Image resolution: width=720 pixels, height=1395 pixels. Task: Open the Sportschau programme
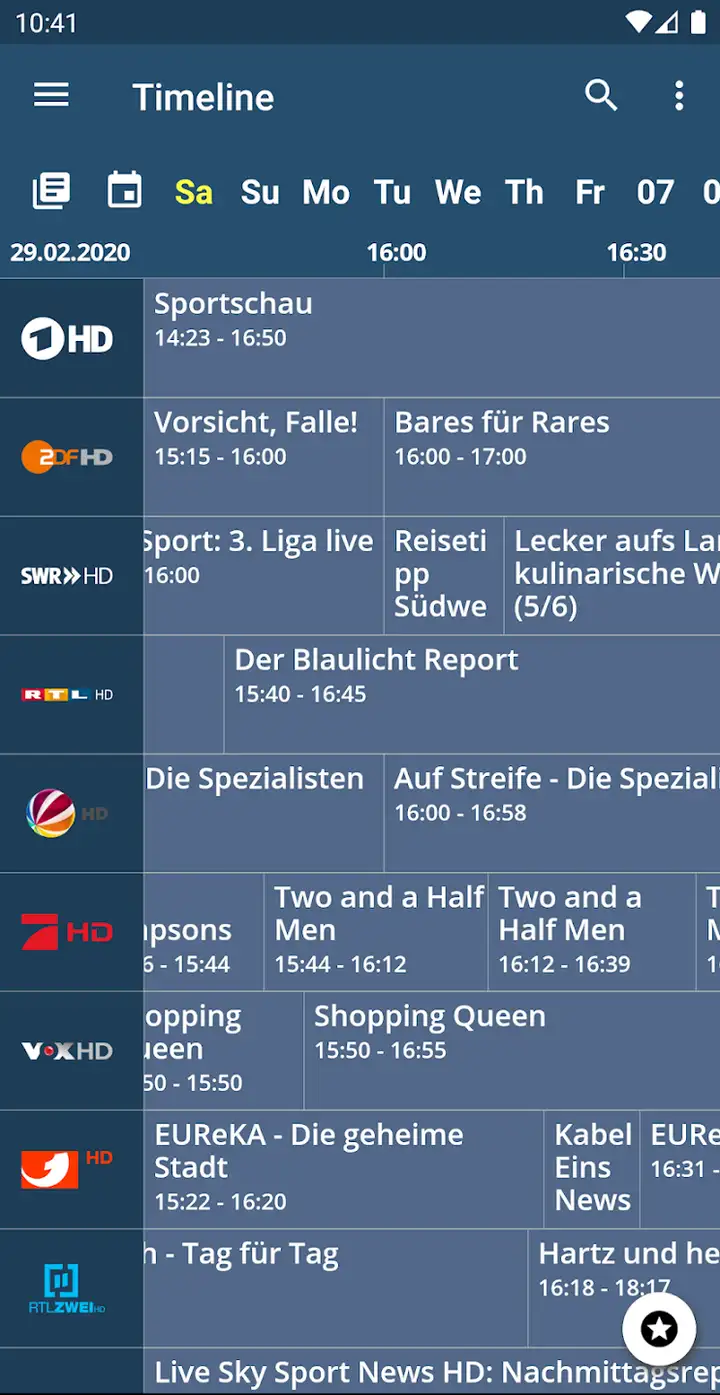point(432,338)
